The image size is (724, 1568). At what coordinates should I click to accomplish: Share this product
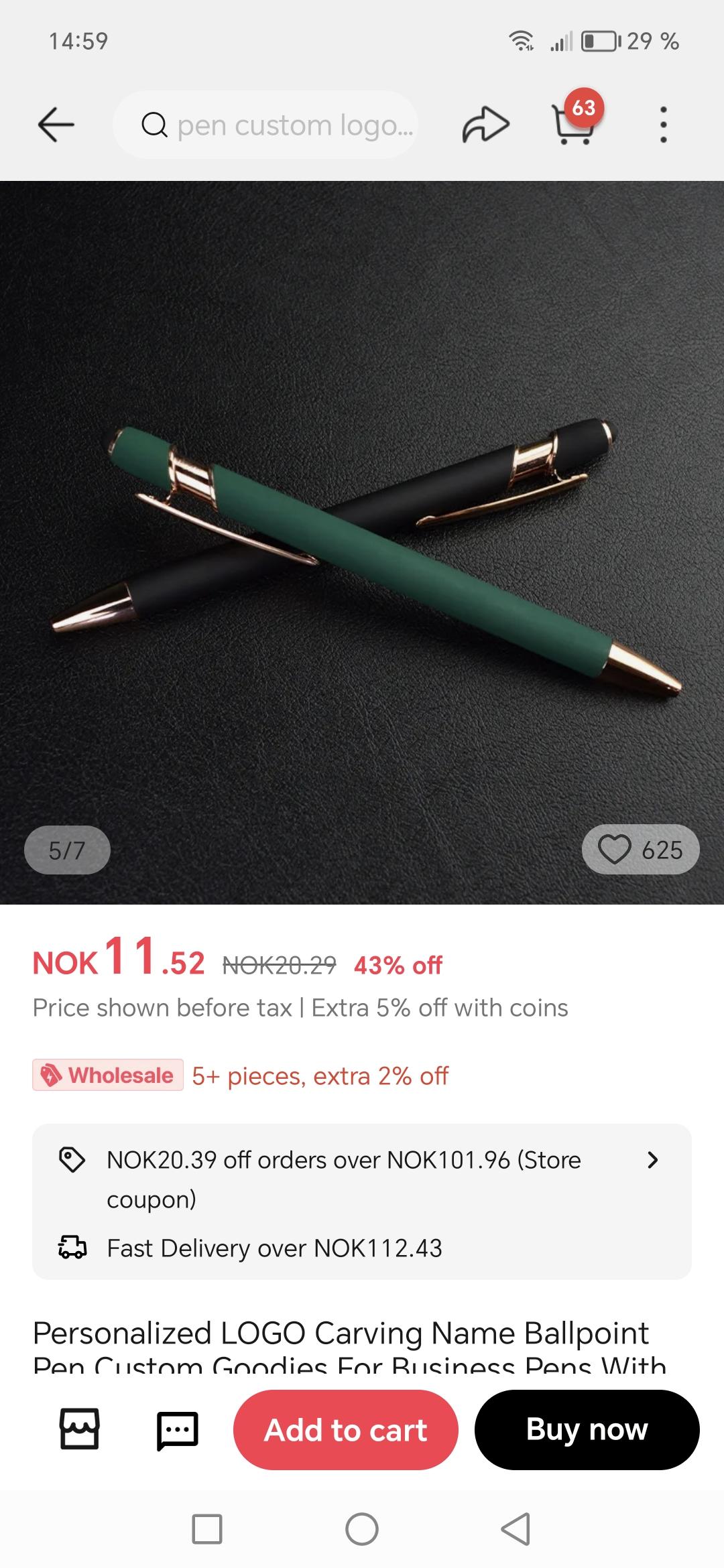pyautogui.click(x=485, y=125)
